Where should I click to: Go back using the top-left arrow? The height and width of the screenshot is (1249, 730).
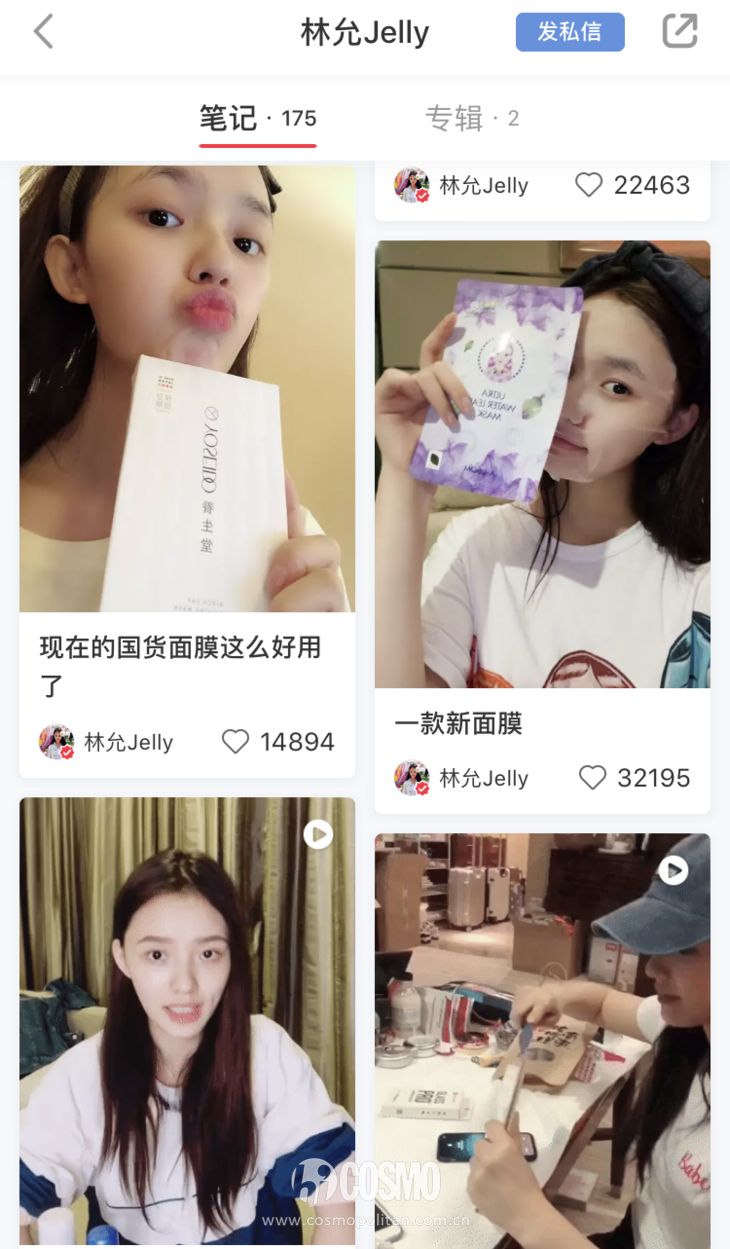click(x=43, y=32)
